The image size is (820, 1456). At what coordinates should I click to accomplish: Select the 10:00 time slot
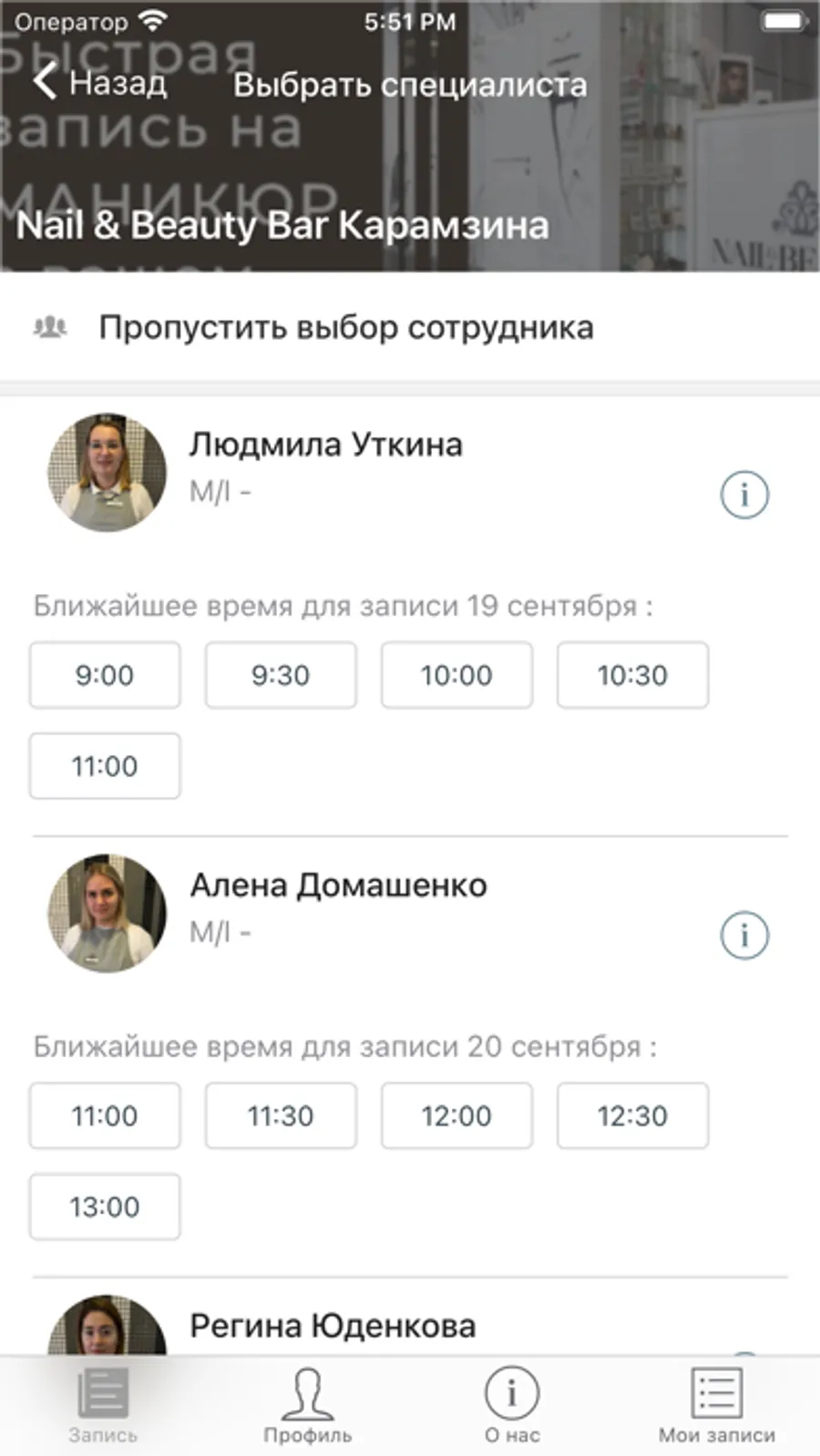click(x=456, y=675)
